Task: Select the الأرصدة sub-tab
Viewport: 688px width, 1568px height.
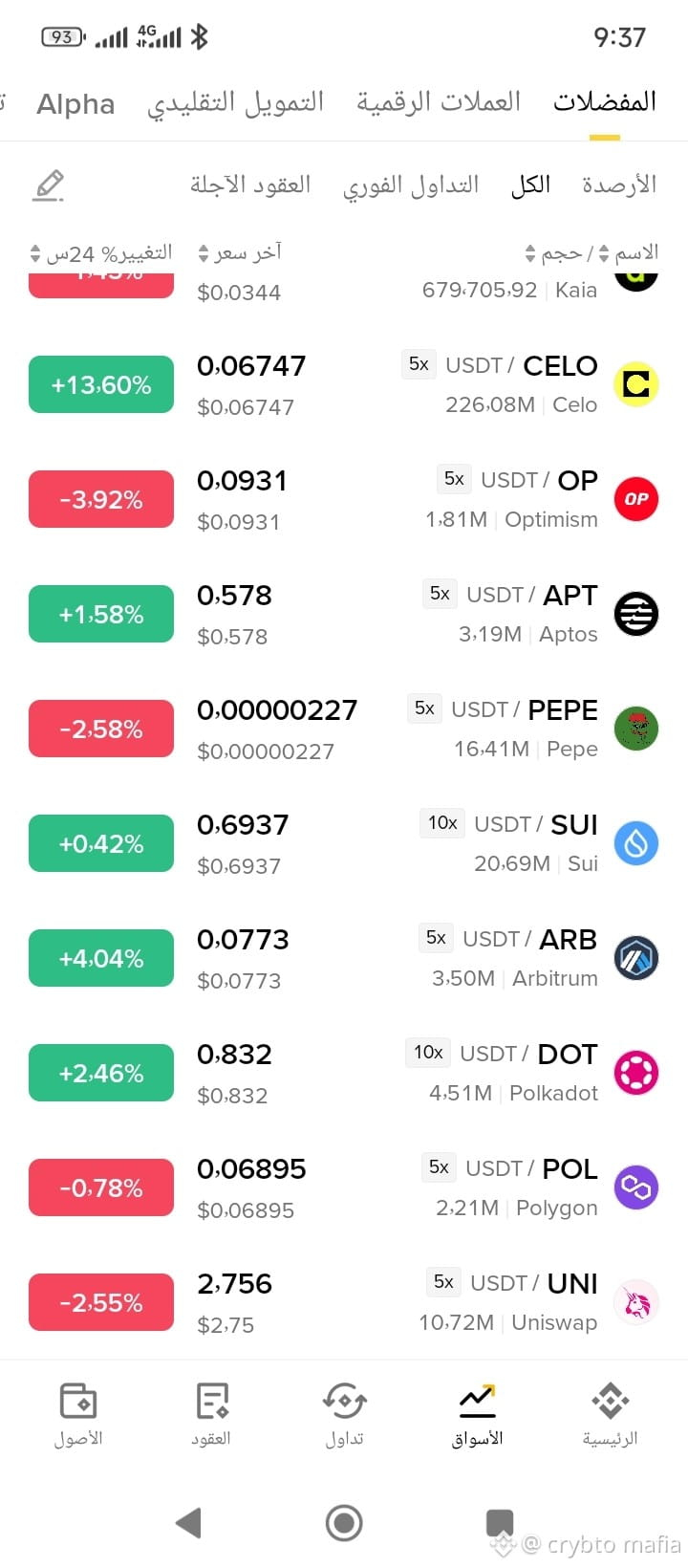Action: tap(619, 185)
